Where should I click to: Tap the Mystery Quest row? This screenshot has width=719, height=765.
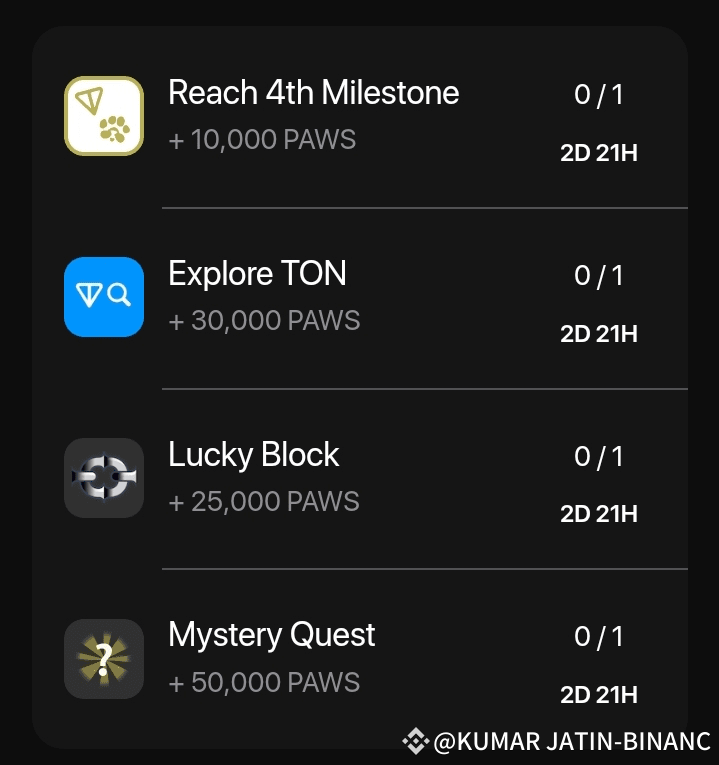coord(272,657)
